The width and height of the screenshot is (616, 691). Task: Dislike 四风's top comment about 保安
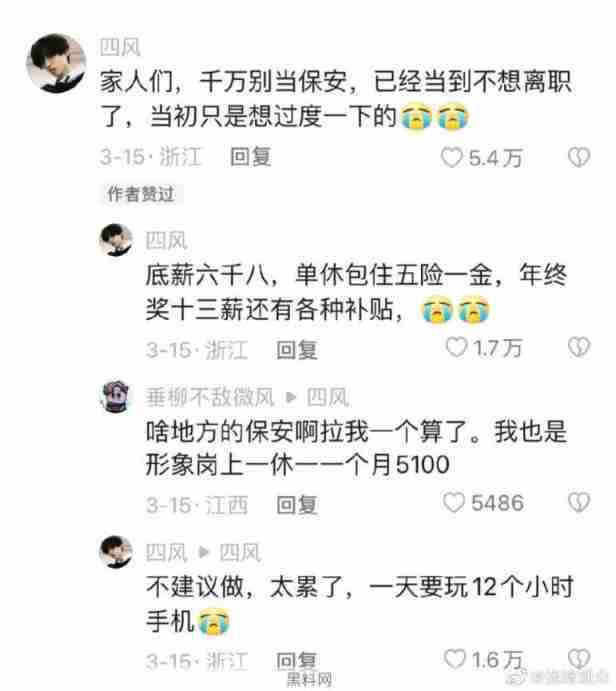[x=579, y=158]
